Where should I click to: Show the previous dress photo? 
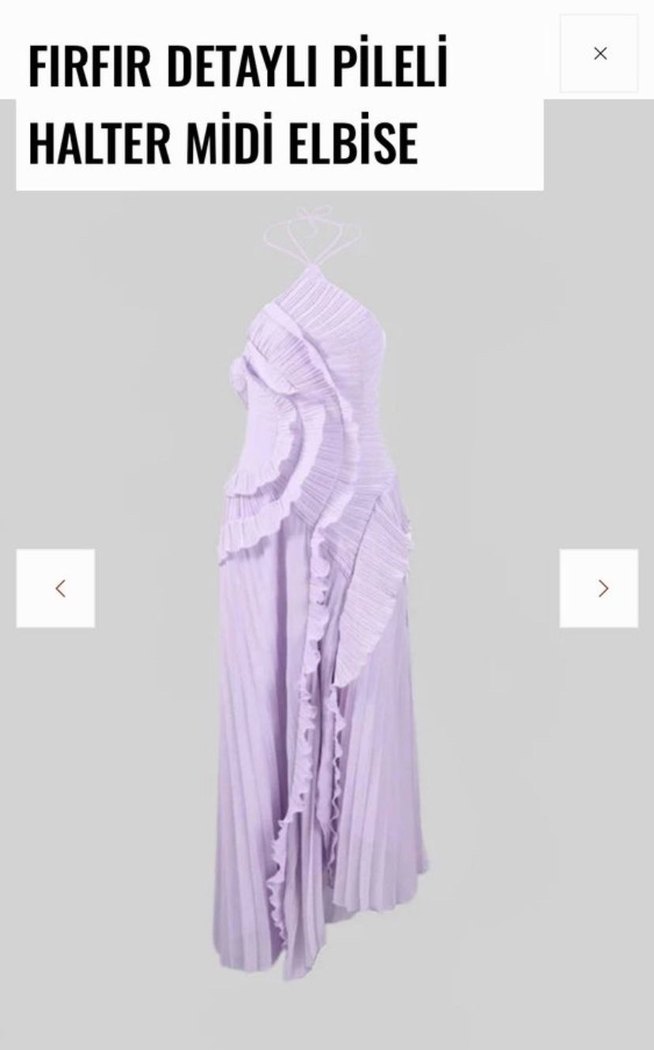coord(56,588)
